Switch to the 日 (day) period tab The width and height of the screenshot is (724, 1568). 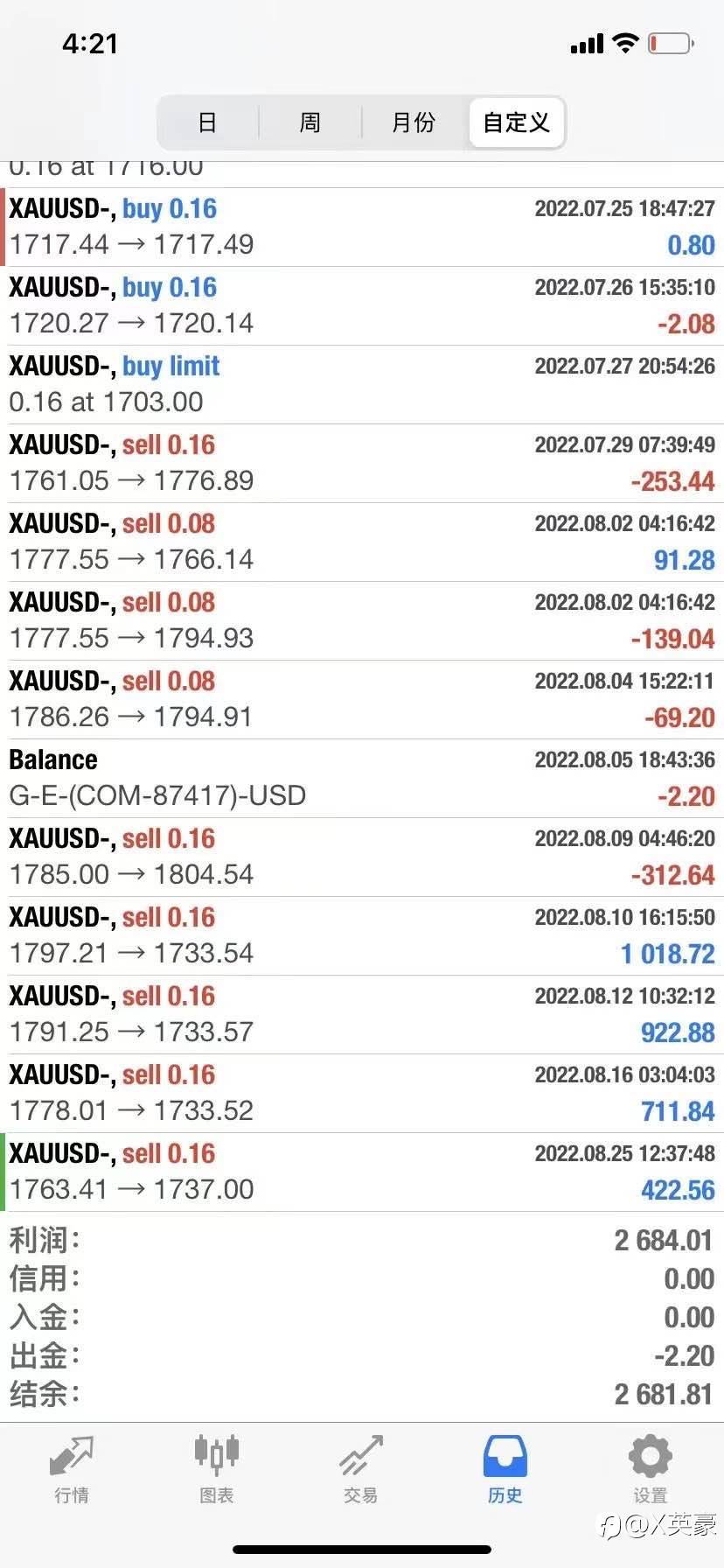[207, 122]
